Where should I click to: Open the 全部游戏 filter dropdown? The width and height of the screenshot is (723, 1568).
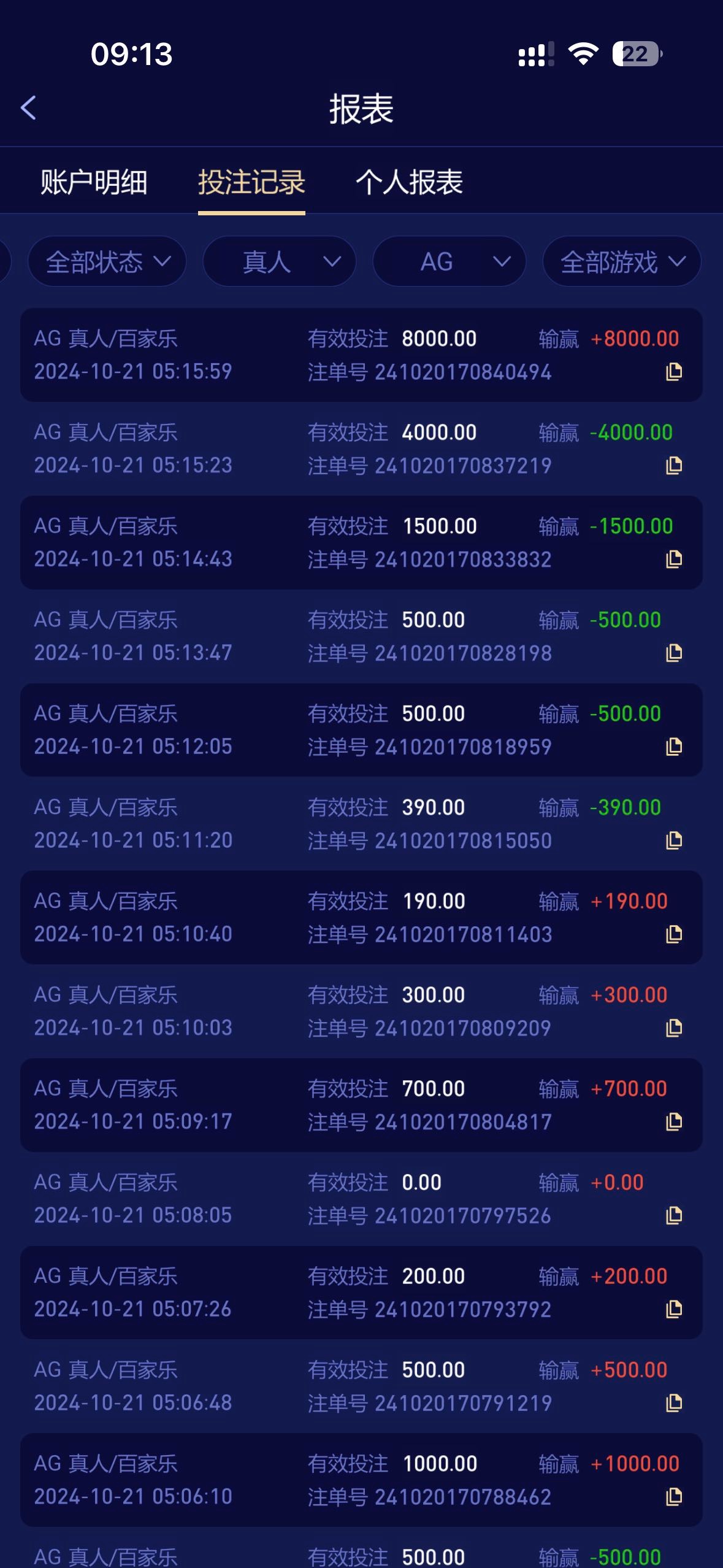coord(621,262)
